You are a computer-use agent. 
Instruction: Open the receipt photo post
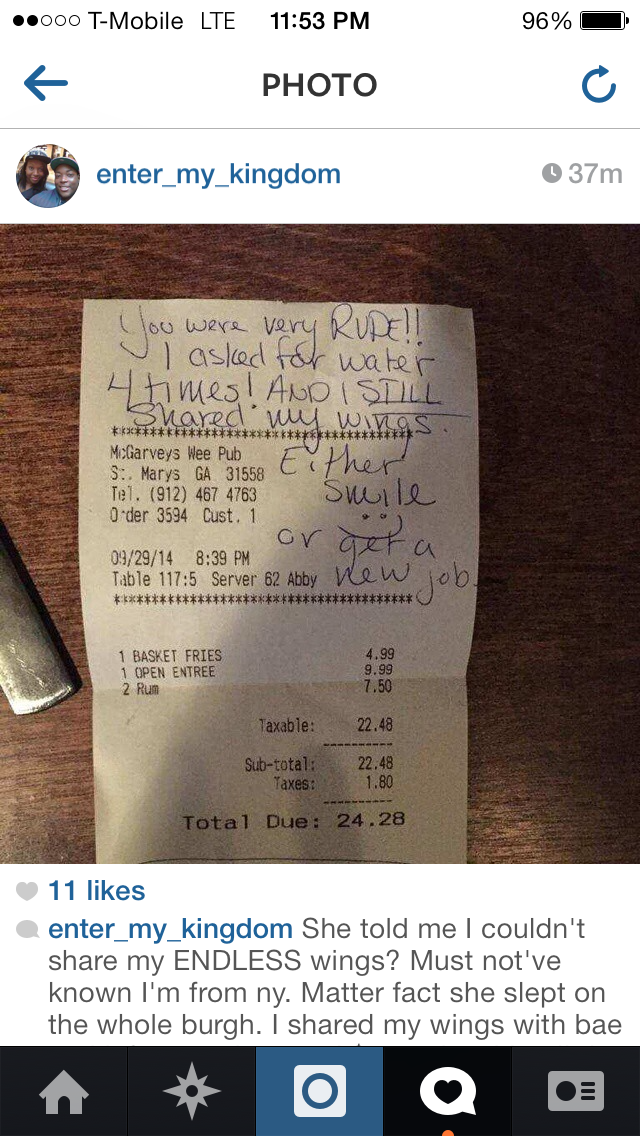[x=320, y=543]
